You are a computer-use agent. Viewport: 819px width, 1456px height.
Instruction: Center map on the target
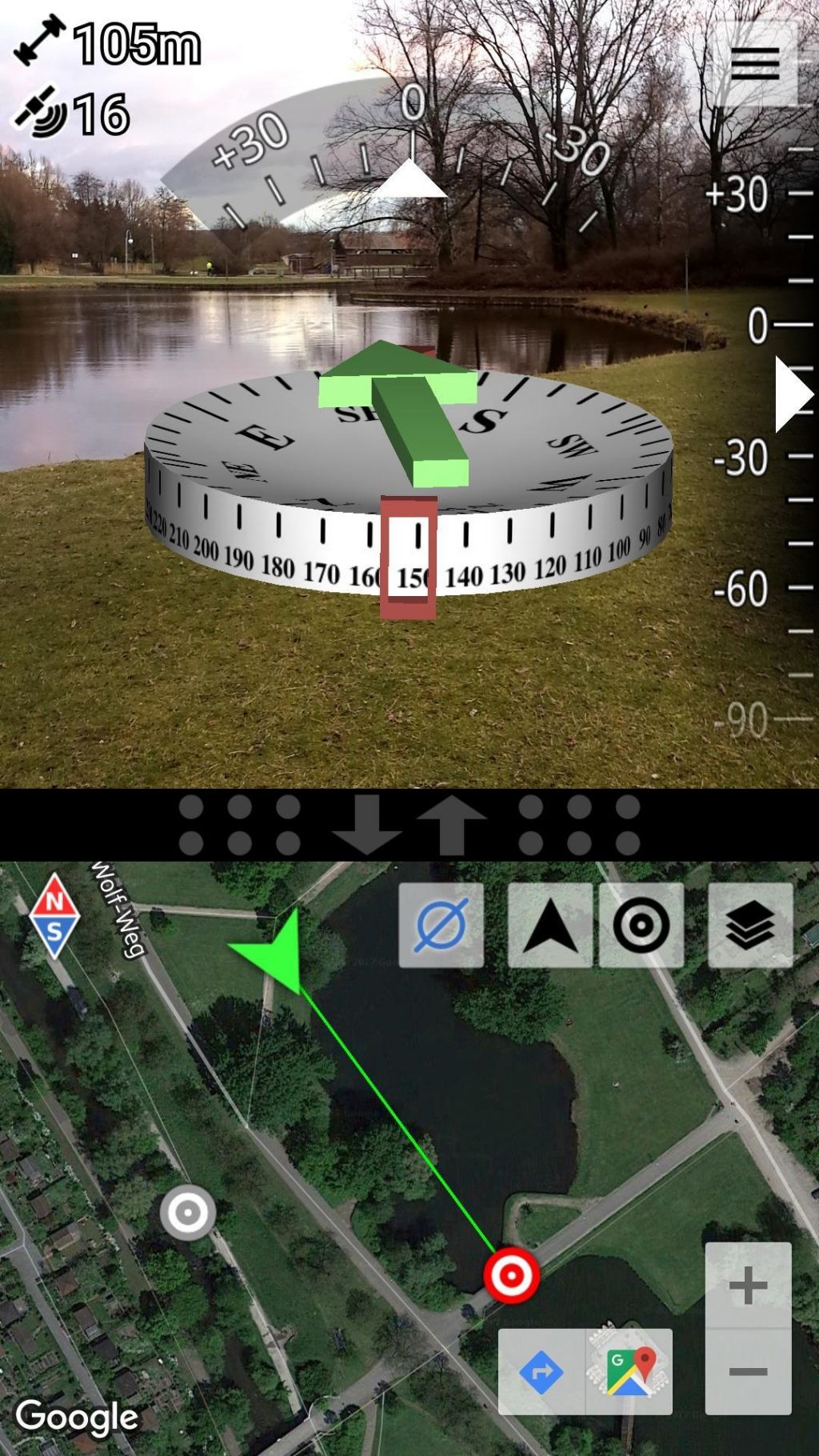tap(641, 926)
